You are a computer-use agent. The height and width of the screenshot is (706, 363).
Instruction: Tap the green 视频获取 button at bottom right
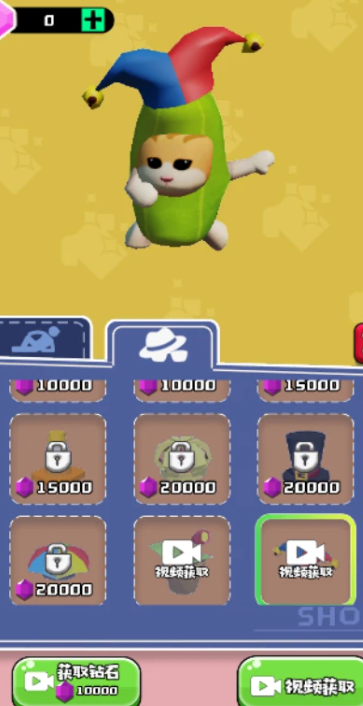tap(301, 683)
